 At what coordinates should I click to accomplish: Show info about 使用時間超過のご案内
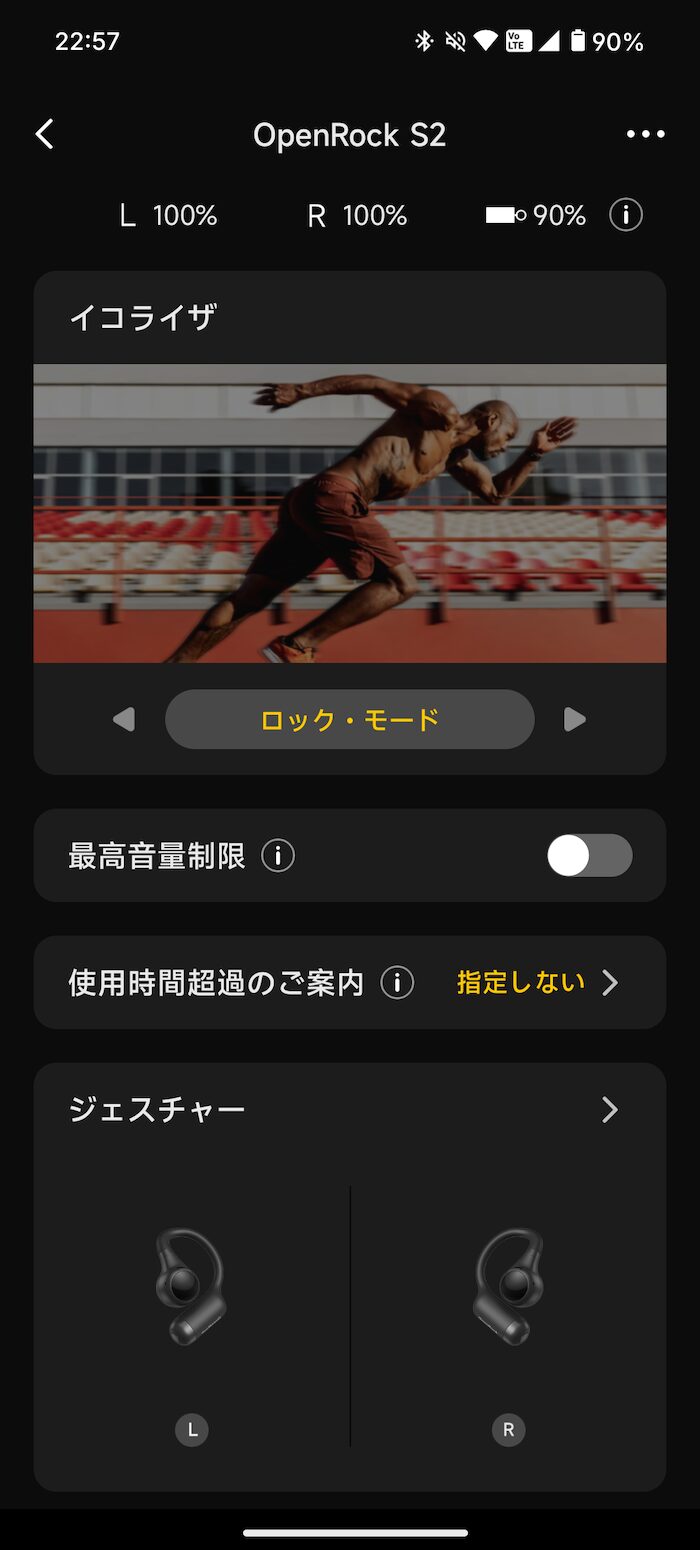coord(397,982)
